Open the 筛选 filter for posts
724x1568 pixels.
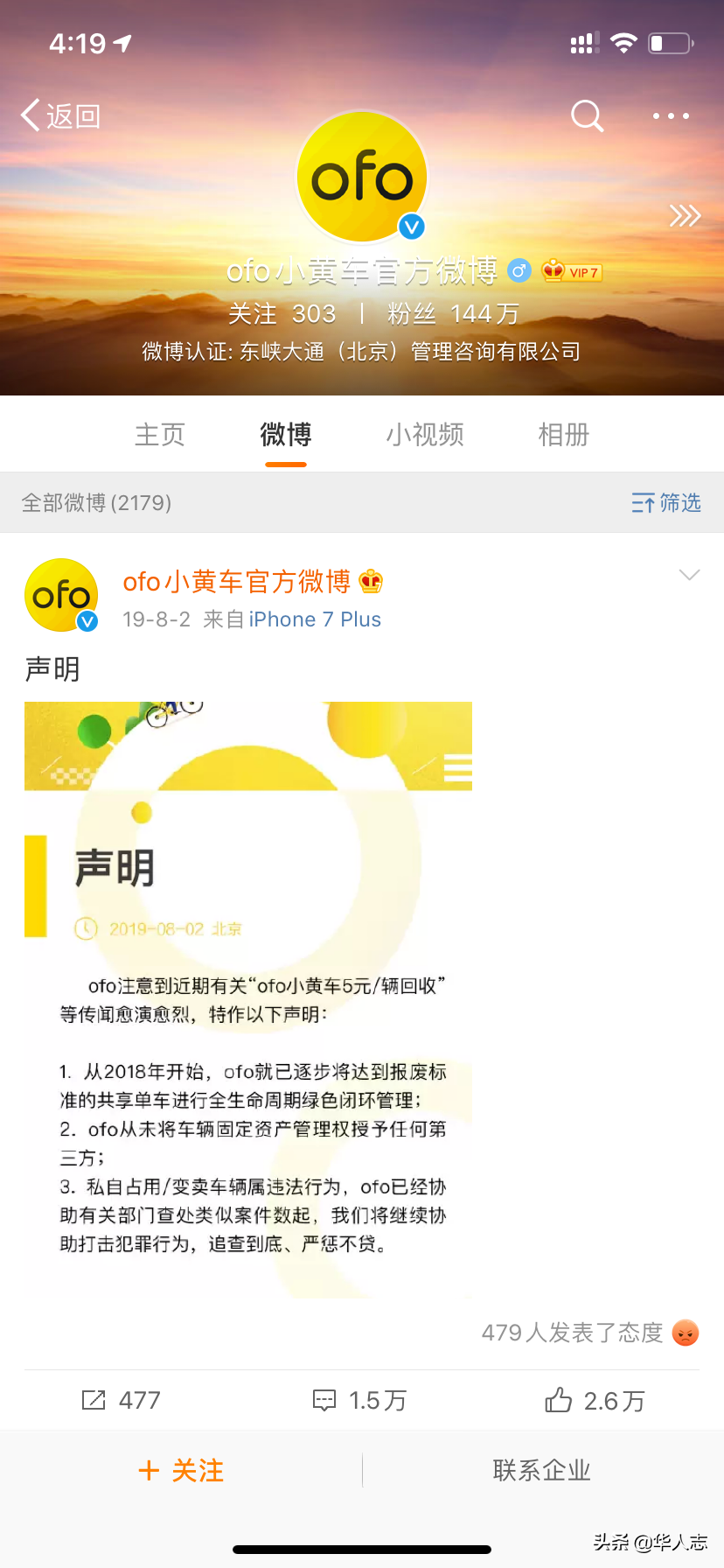pos(666,503)
